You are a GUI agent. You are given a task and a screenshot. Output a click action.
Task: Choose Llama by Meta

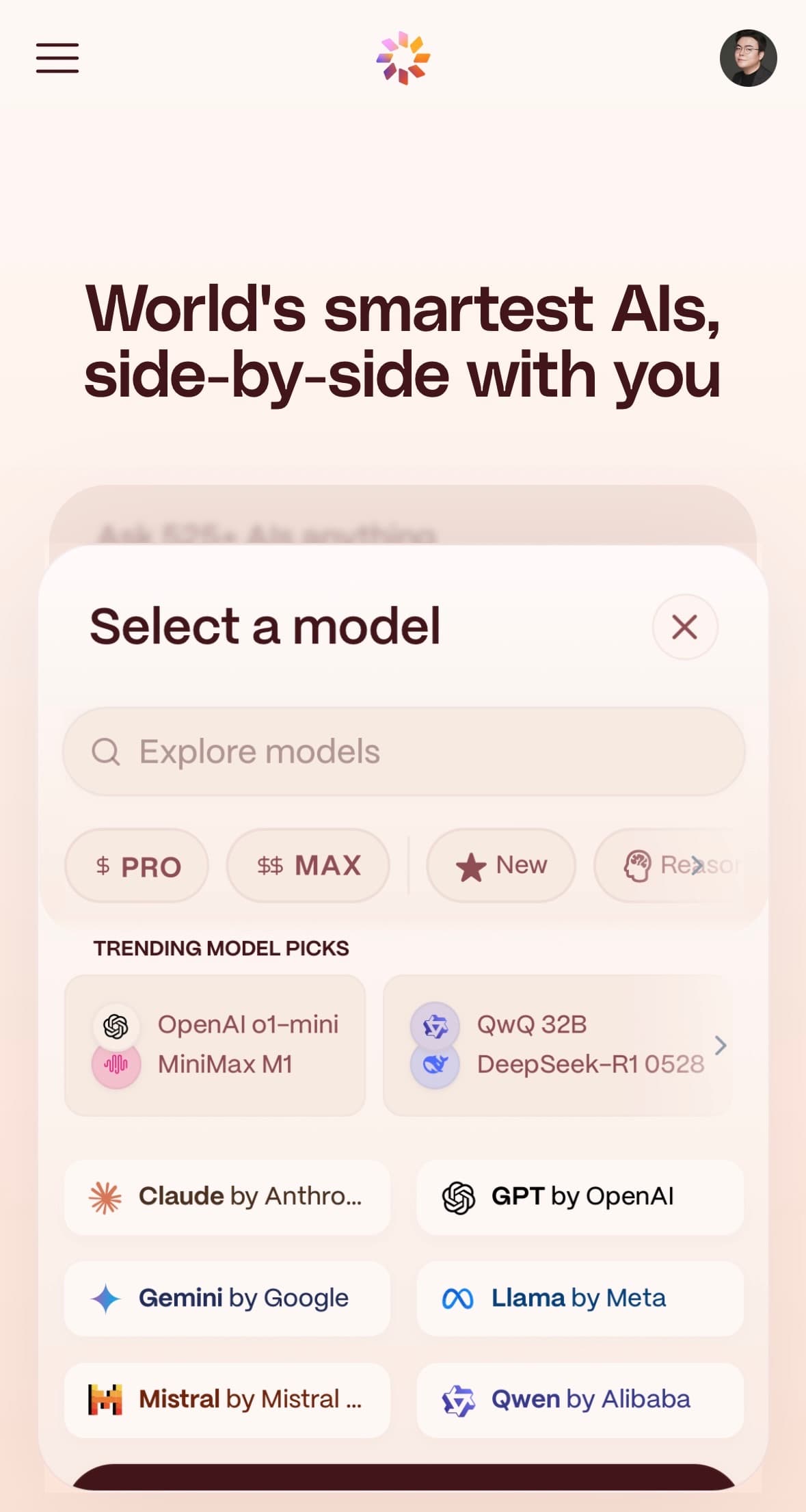pos(580,1298)
